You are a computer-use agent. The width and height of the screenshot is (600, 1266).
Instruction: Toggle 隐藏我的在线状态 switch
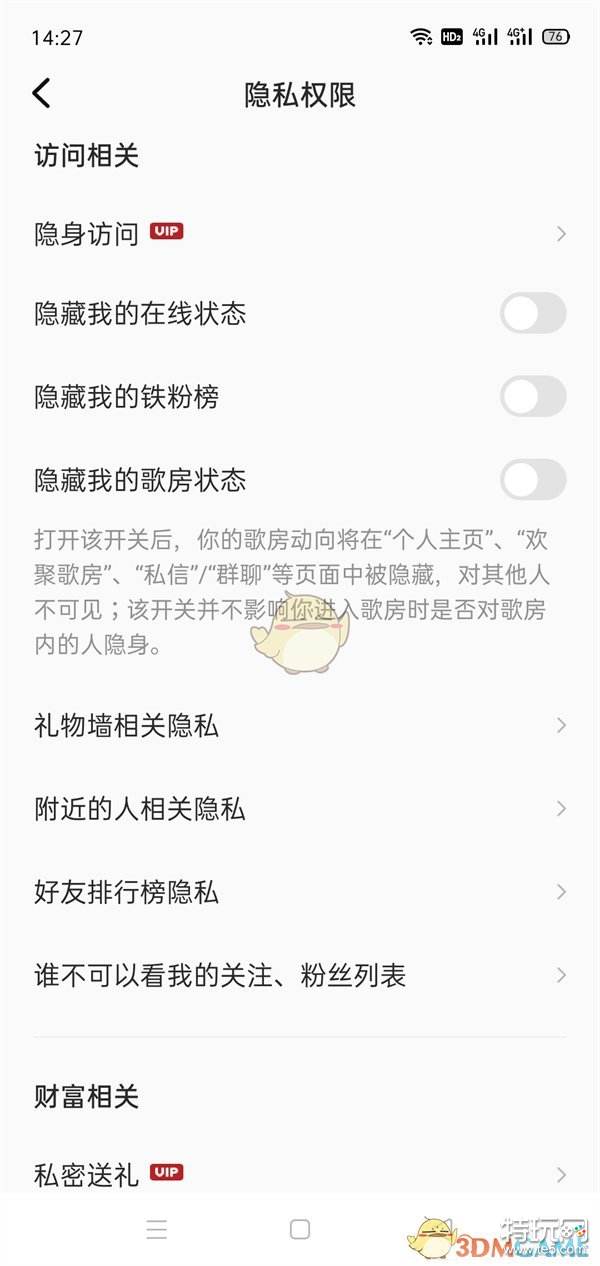[x=532, y=314]
